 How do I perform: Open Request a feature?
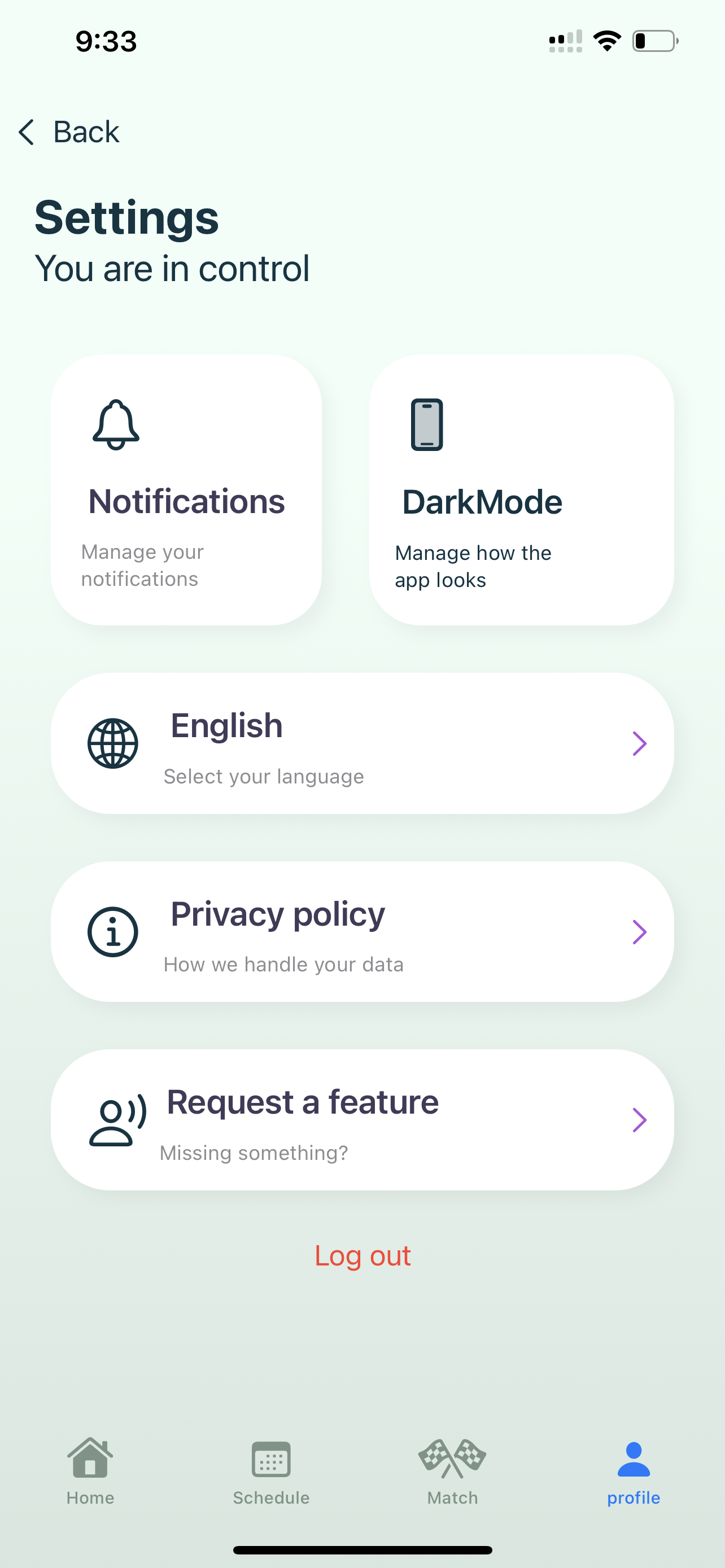(362, 1119)
